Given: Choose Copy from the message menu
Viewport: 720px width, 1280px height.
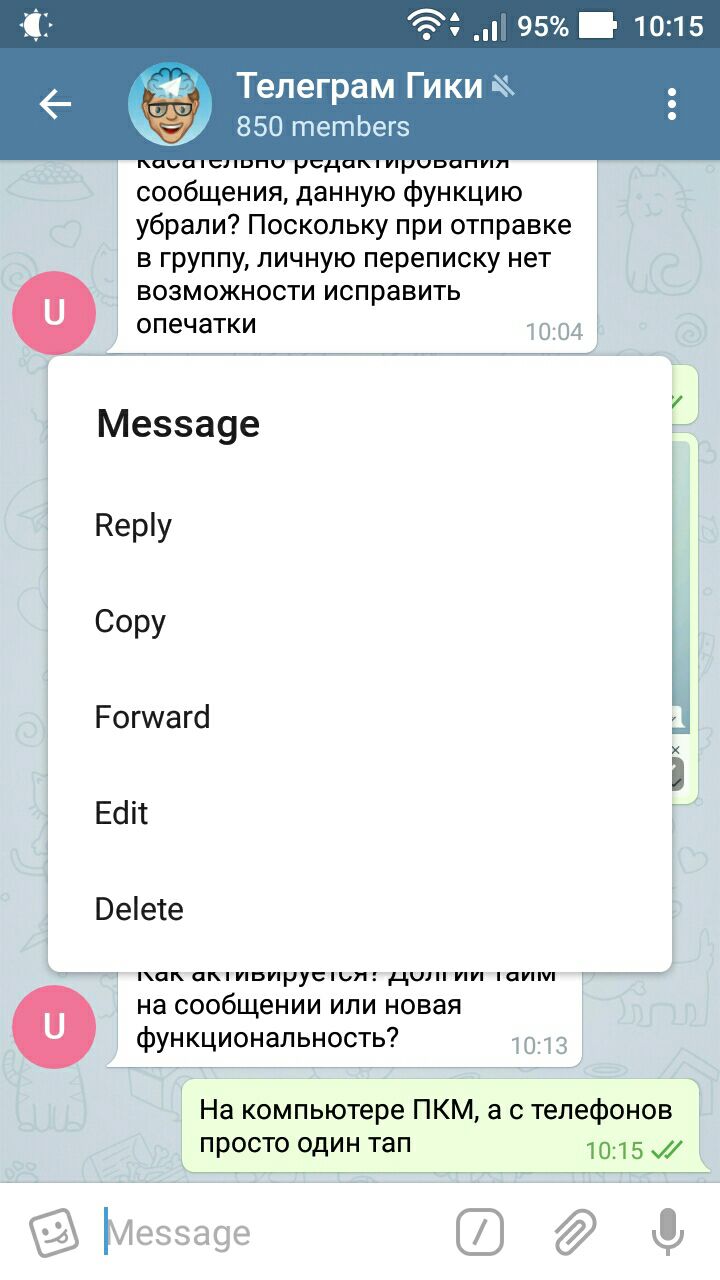Looking at the screenshot, I should click(x=130, y=621).
